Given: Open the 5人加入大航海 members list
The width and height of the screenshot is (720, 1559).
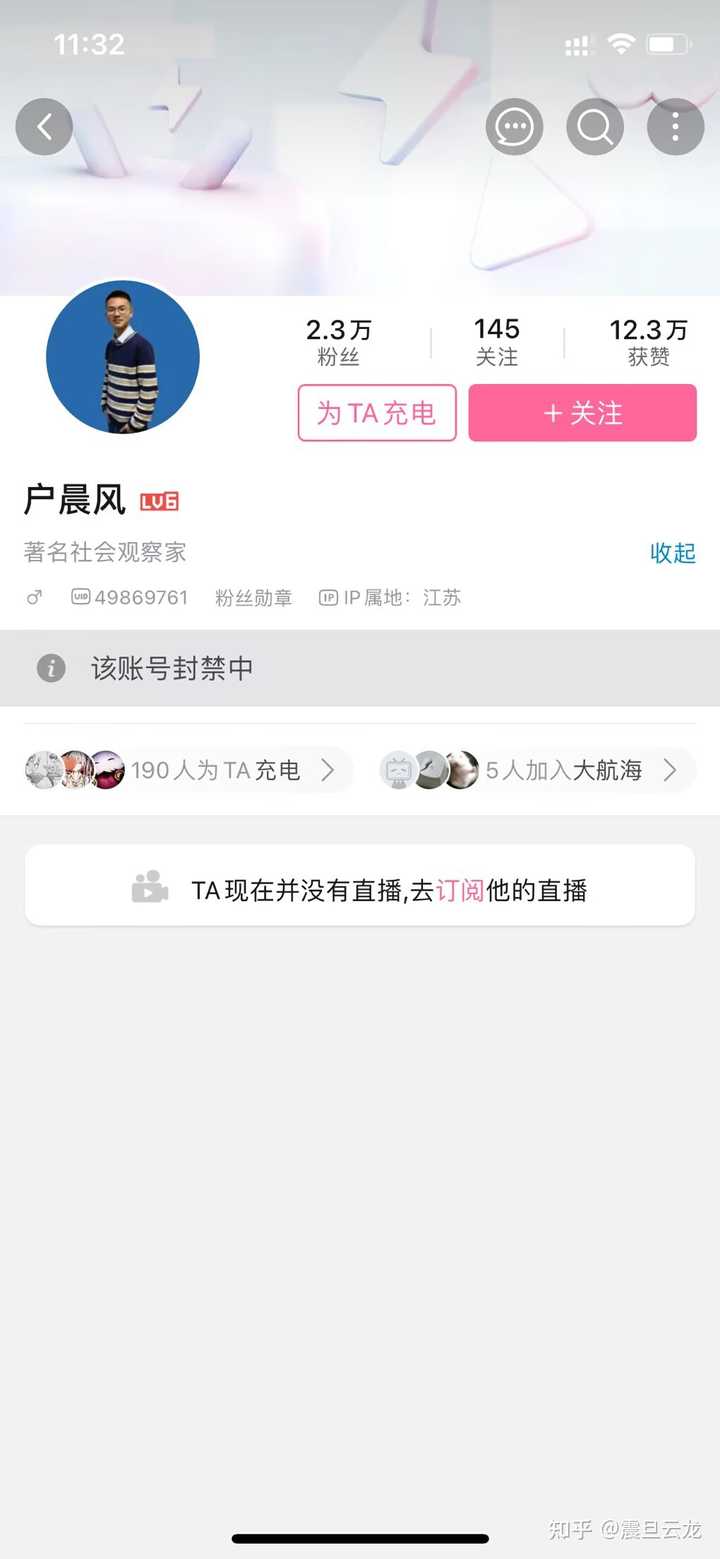Looking at the screenshot, I should click(537, 770).
